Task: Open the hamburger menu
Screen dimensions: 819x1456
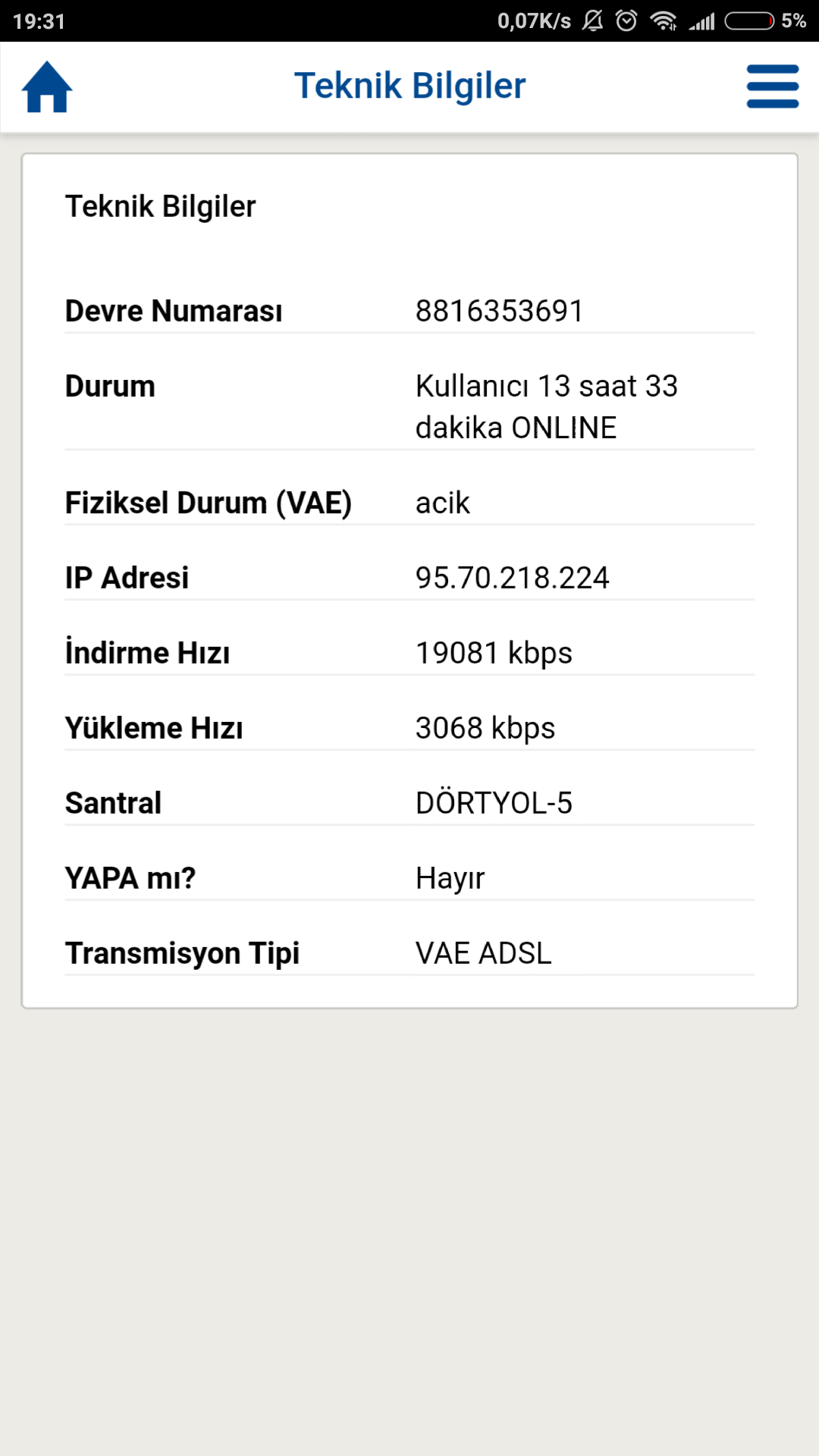Action: click(773, 86)
